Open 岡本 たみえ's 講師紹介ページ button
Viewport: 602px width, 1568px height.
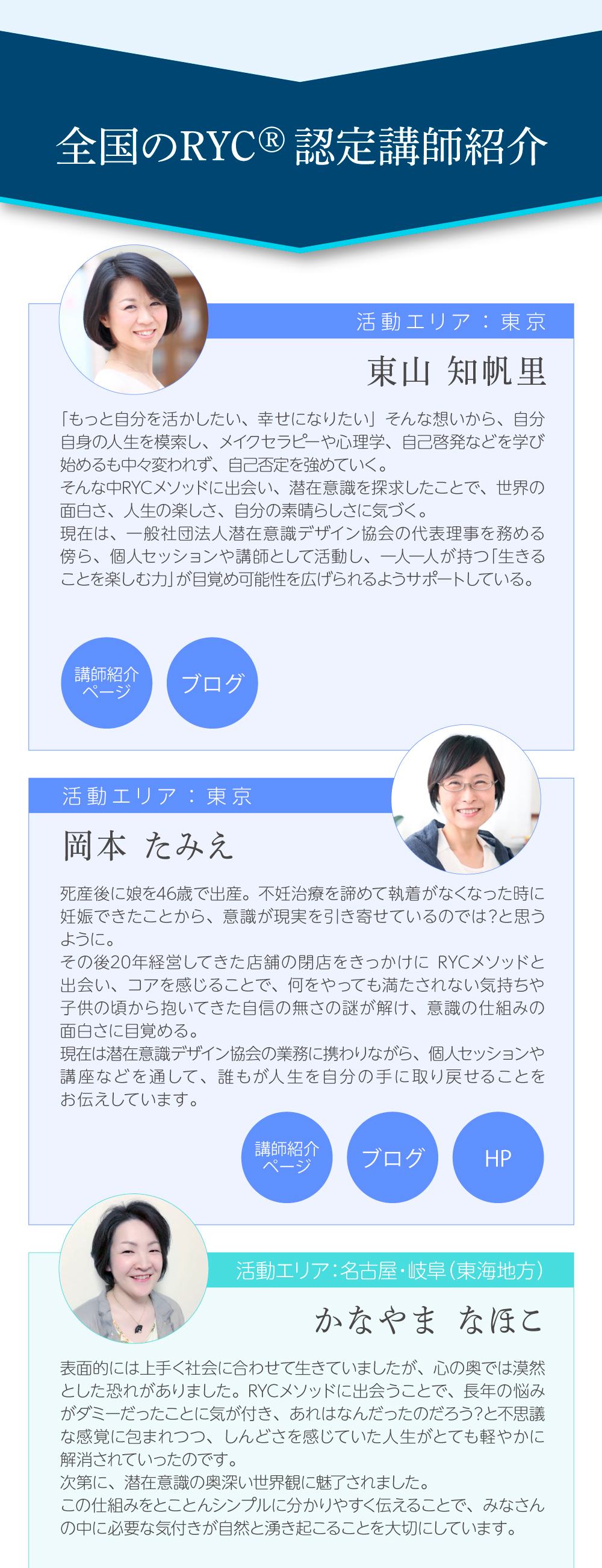[x=287, y=1157]
